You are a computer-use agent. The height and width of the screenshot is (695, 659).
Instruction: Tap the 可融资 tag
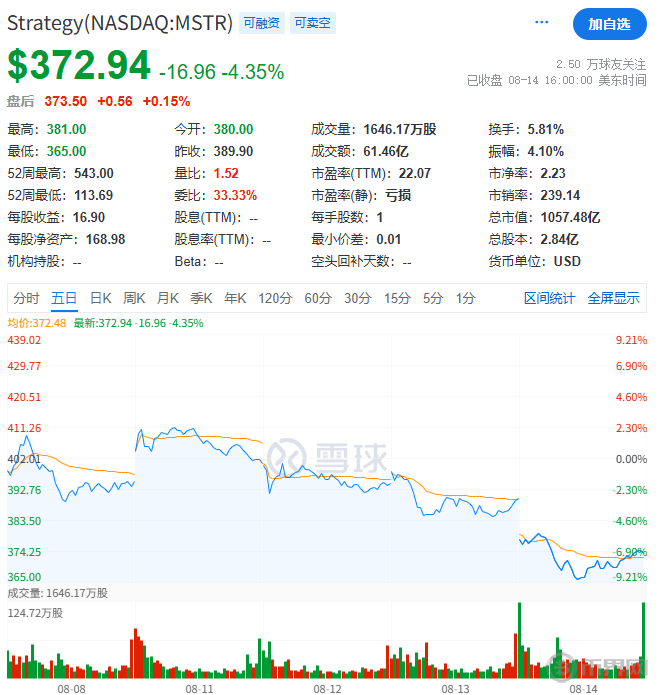[262, 22]
